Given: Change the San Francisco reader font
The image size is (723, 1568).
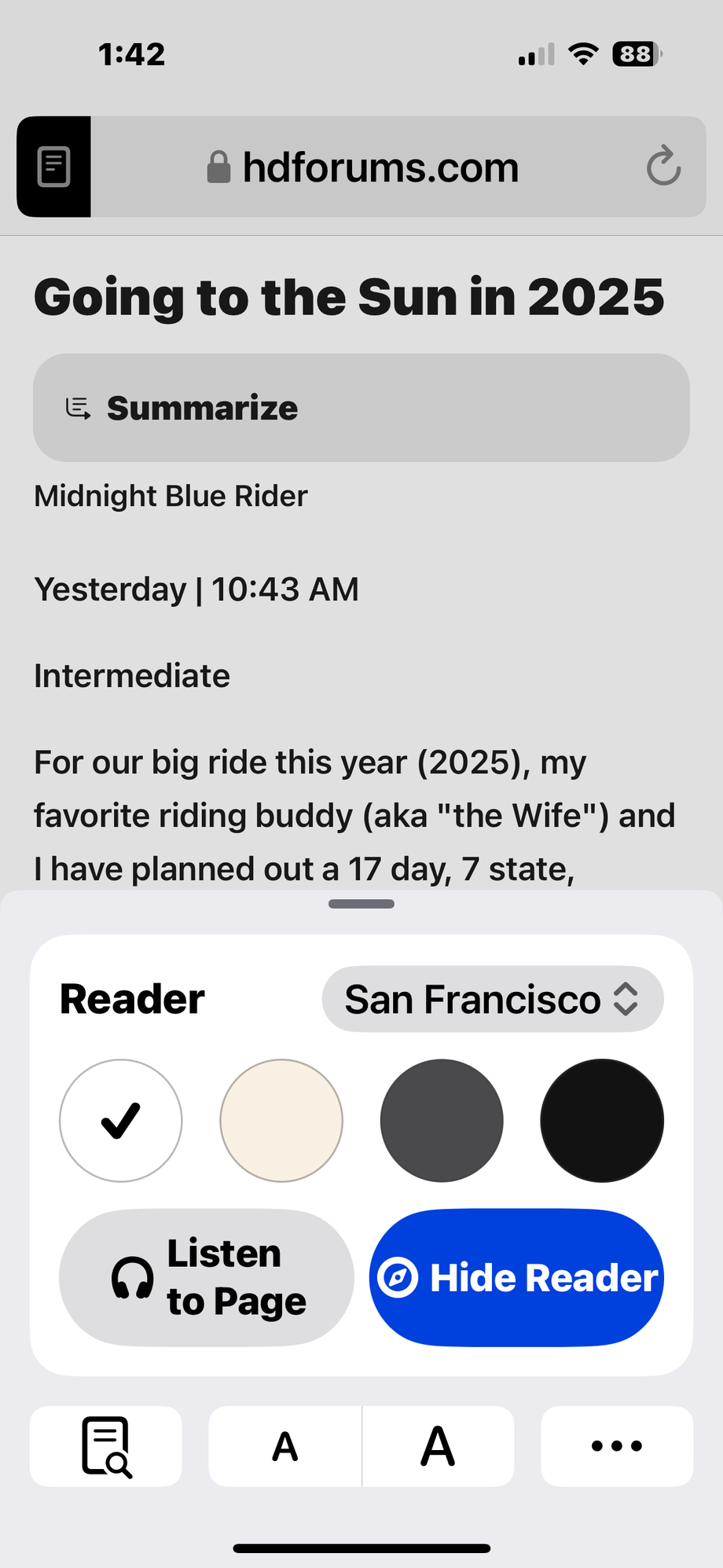Looking at the screenshot, I should click(493, 999).
